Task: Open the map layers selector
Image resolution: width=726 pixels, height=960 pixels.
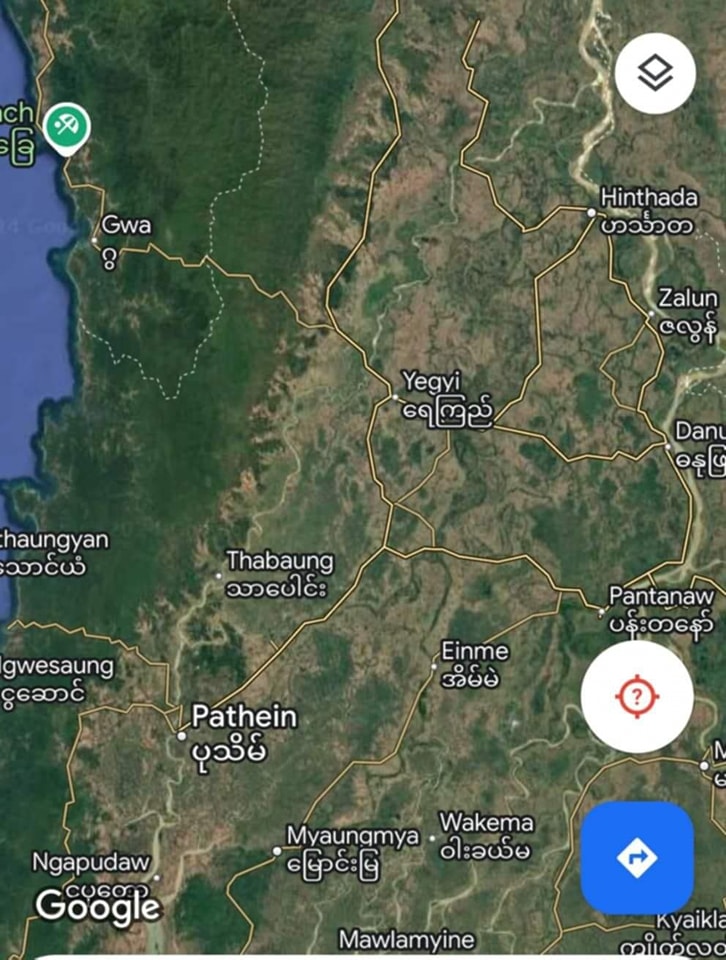Action: (x=655, y=73)
